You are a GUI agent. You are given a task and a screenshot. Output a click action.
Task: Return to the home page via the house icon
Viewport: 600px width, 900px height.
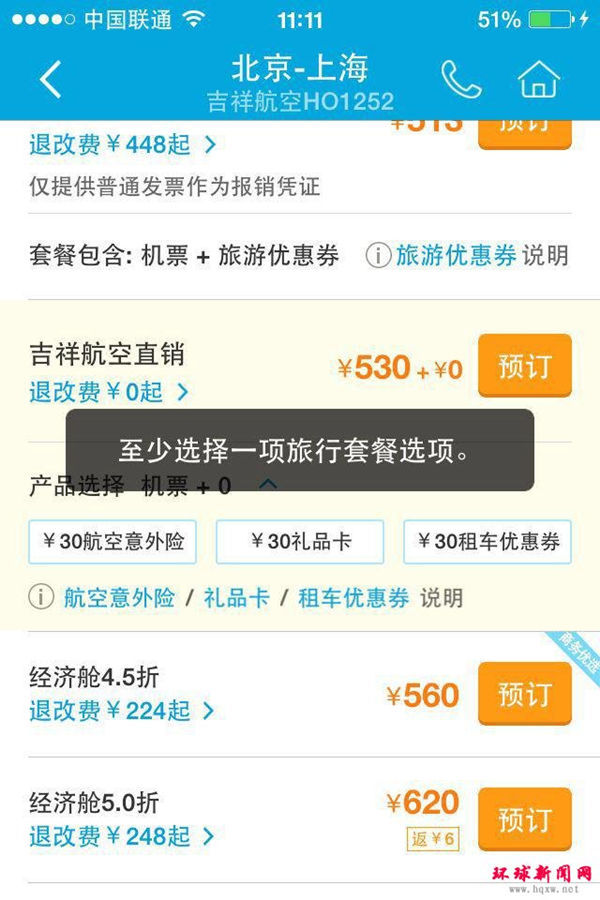pos(538,79)
